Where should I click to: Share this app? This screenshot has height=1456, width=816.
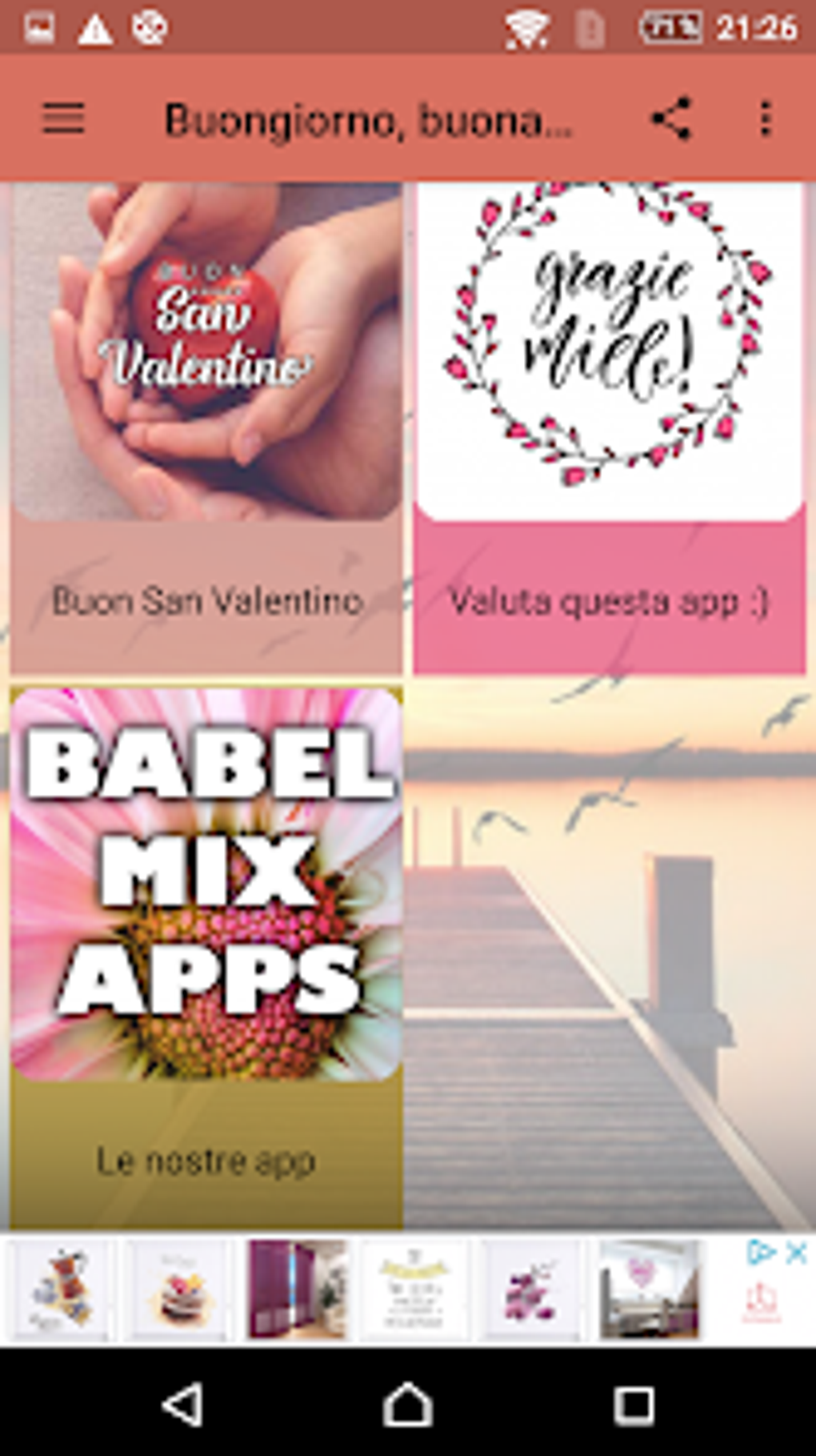(x=670, y=120)
